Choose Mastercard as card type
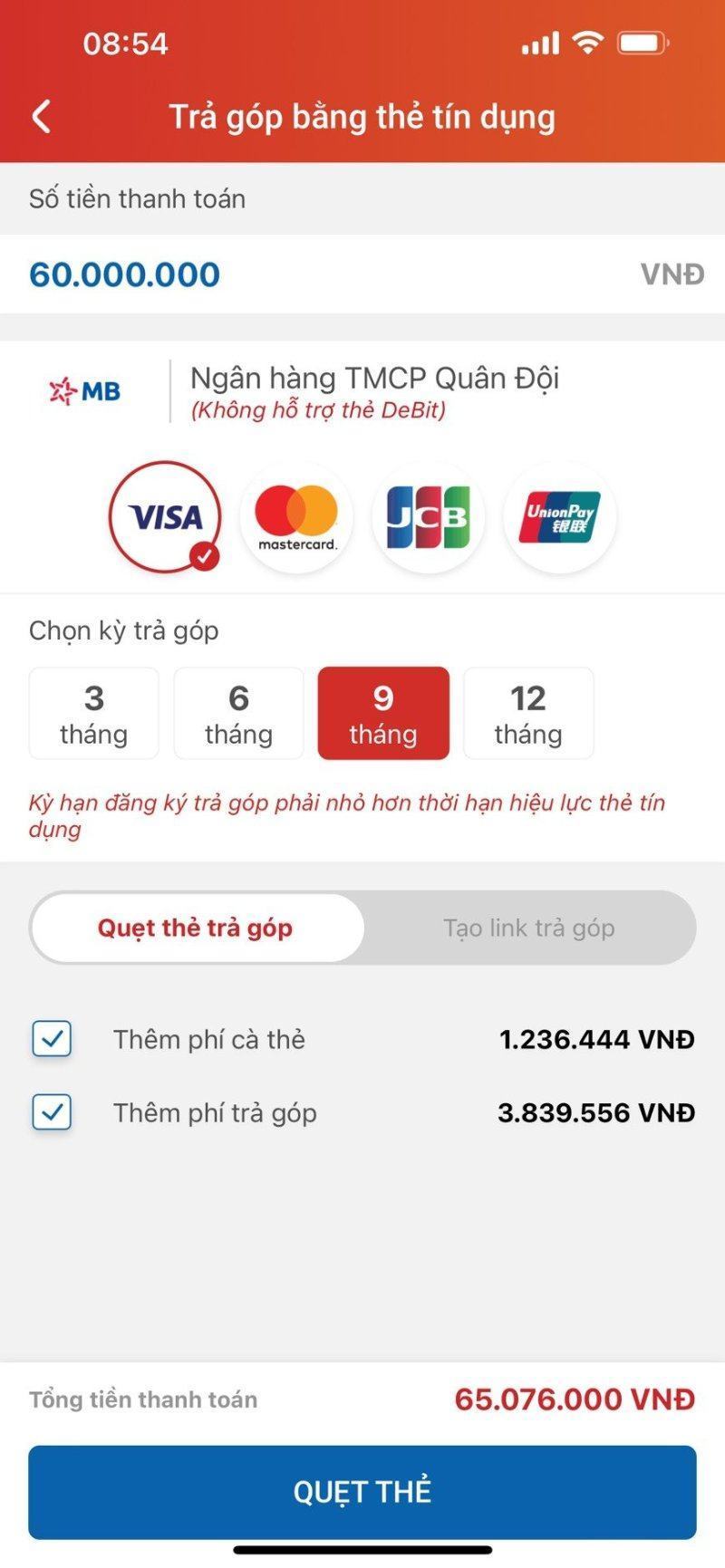The image size is (725, 1568). point(296,517)
